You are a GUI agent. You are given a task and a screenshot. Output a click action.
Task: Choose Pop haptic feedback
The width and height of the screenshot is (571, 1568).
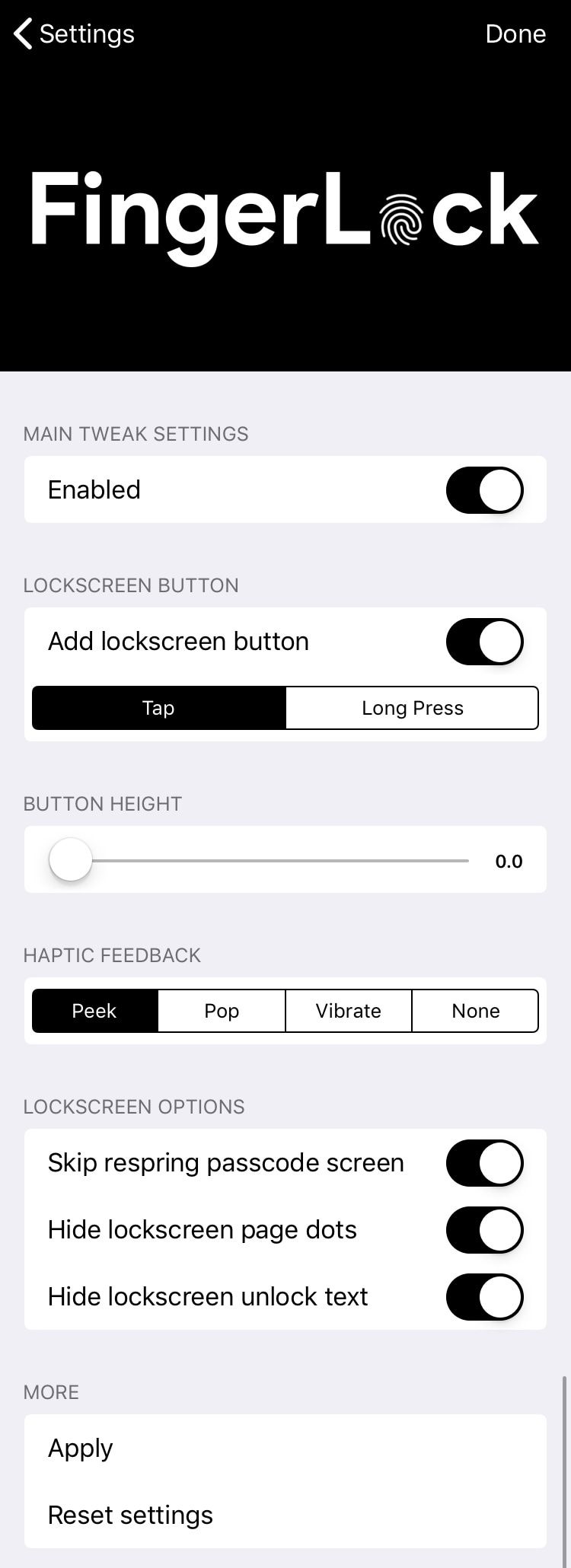pyautogui.click(x=222, y=1011)
